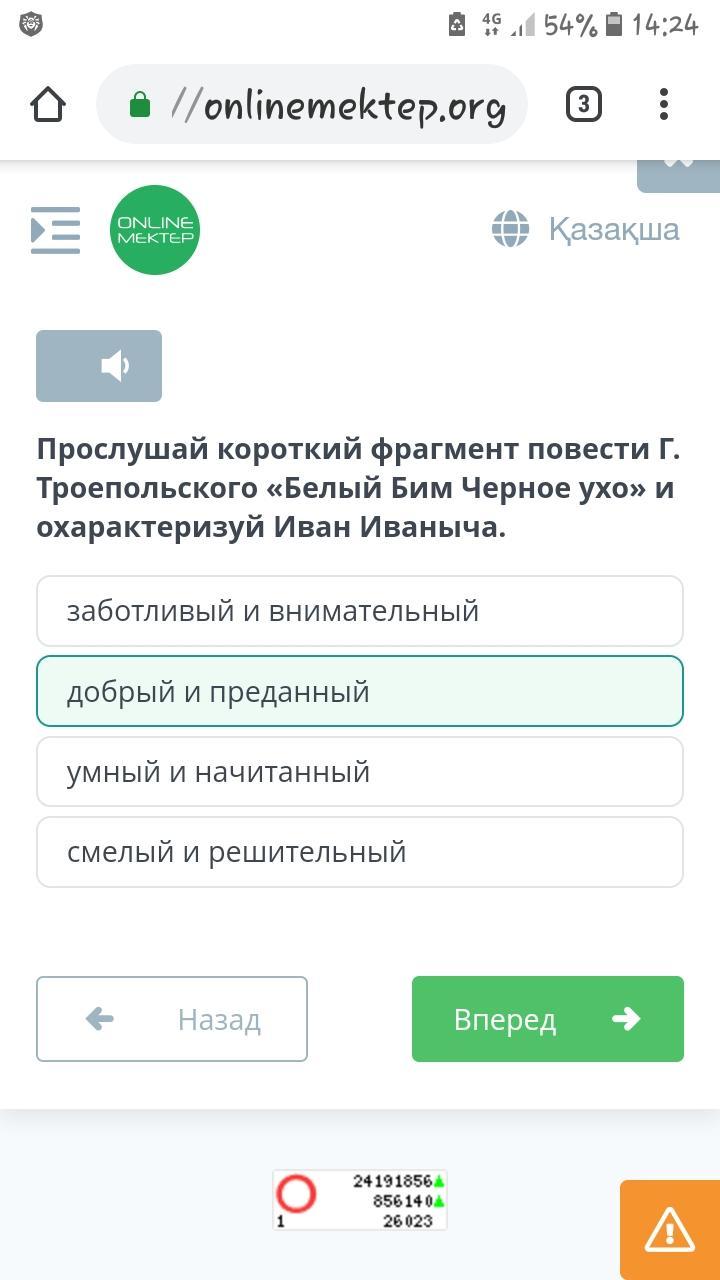
Task: Switch language to Қазақша
Action: tap(586, 229)
